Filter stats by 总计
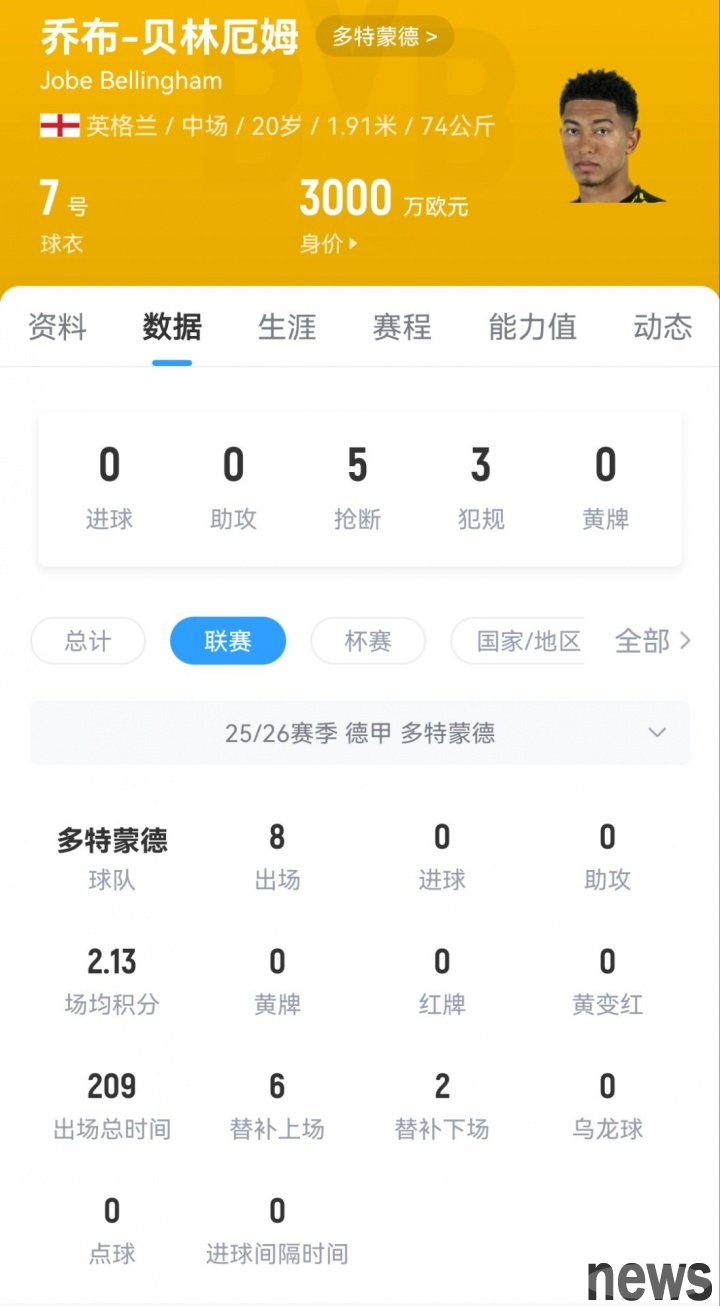Viewport: 720px width, 1306px height. pos(88,641)
